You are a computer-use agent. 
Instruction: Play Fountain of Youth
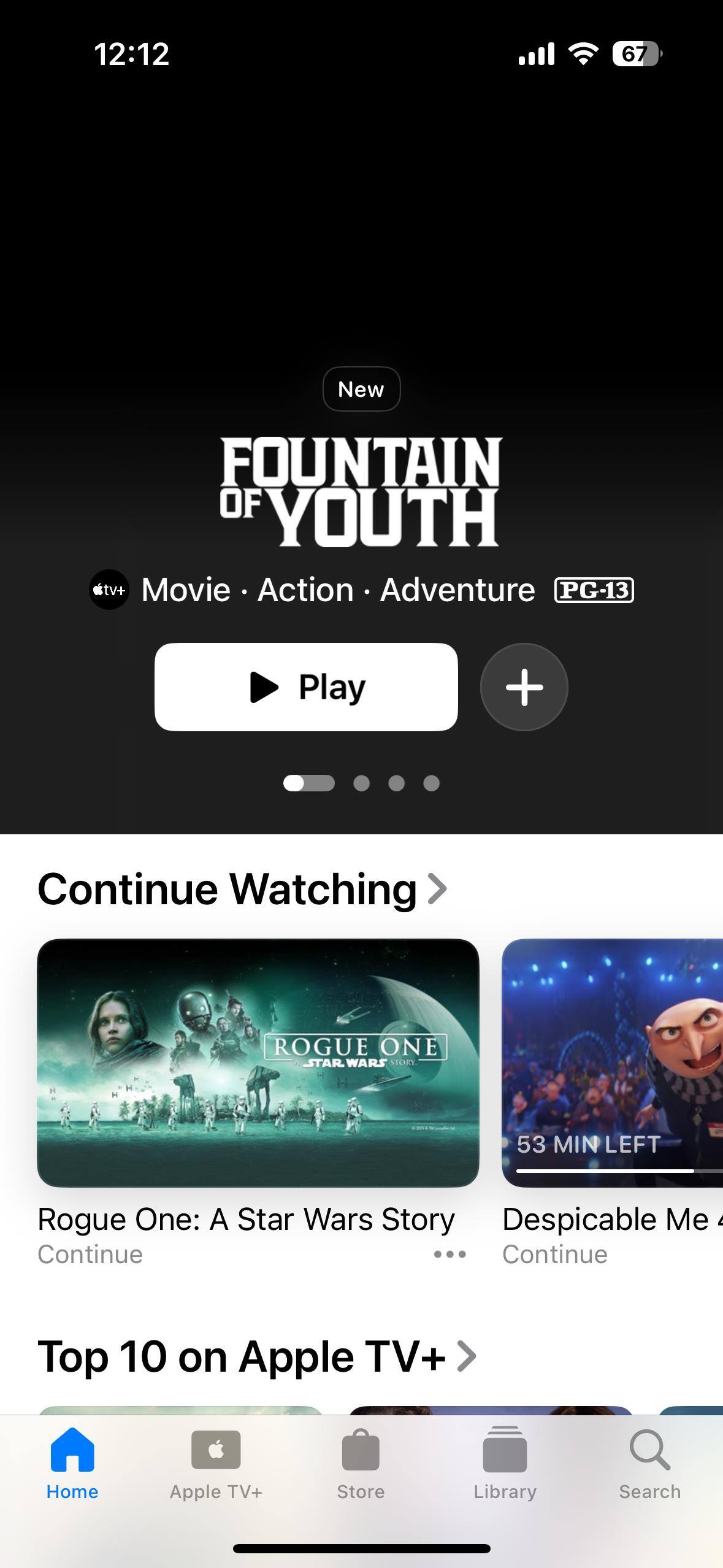tap(306, 686)
